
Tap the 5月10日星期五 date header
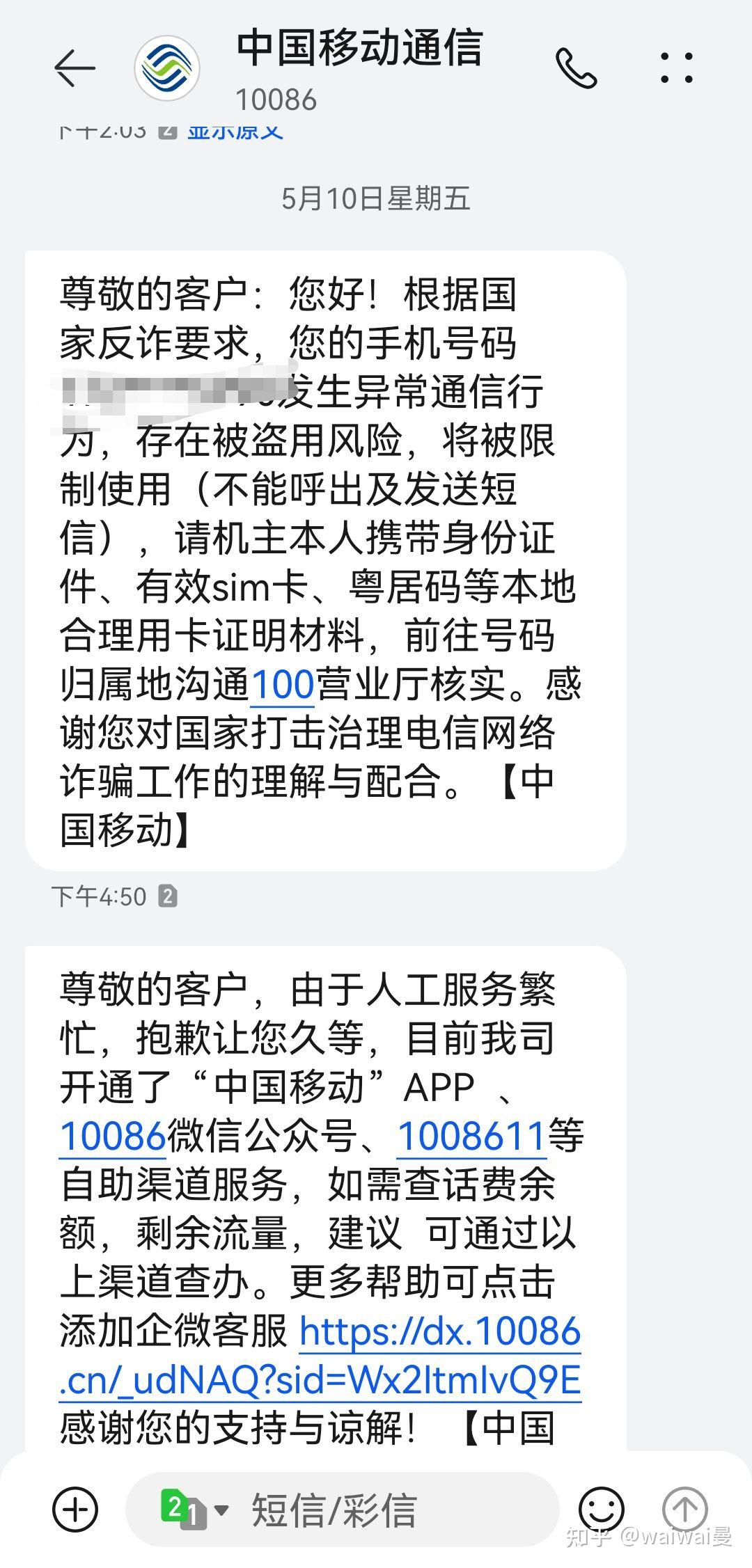pyautogui.click(x=376, y=201)
